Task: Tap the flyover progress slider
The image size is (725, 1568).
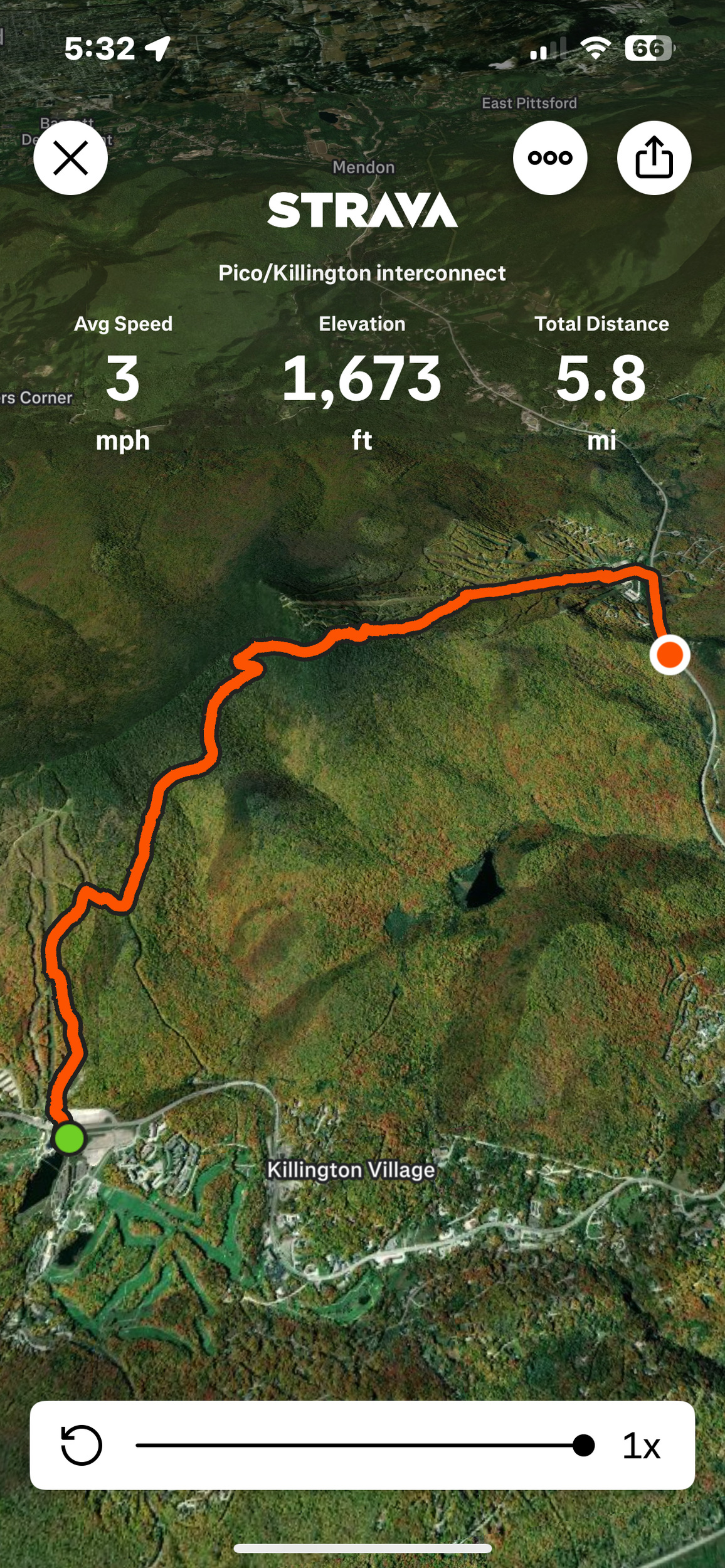Action: click(x=361, y=1445)
